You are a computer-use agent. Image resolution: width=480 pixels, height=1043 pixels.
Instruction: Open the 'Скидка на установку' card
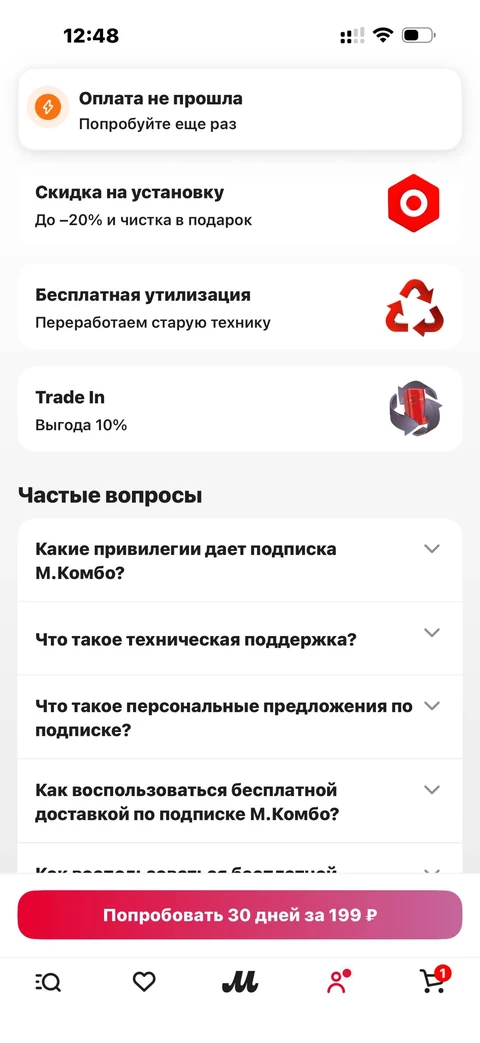pos(239,205)
